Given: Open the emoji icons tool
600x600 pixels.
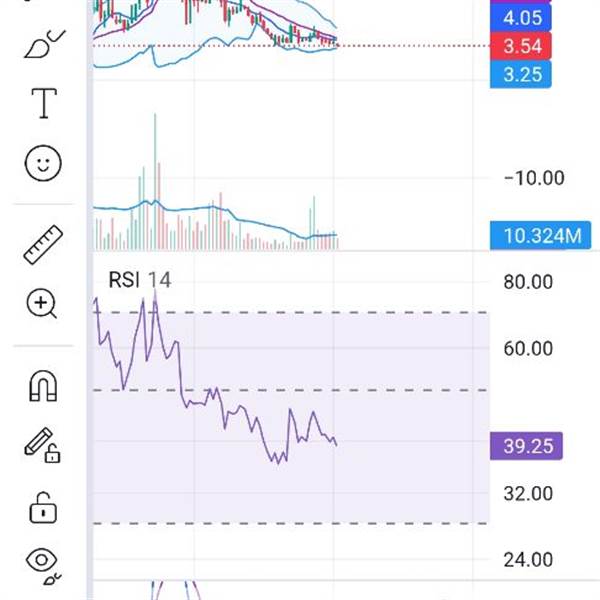Looking at the screenshot, I should 43,164.
